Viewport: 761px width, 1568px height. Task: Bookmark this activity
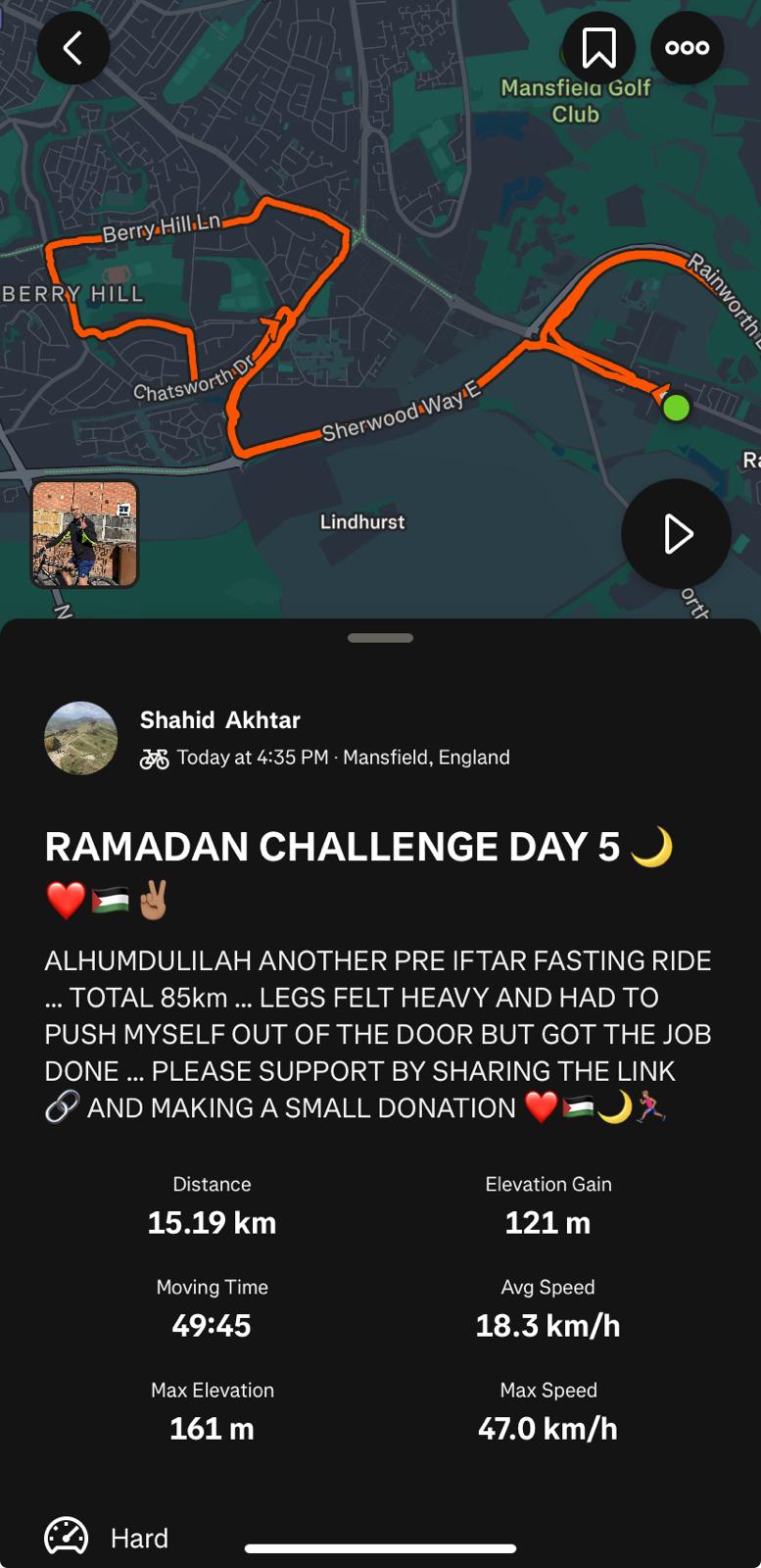tap(598, 47)
